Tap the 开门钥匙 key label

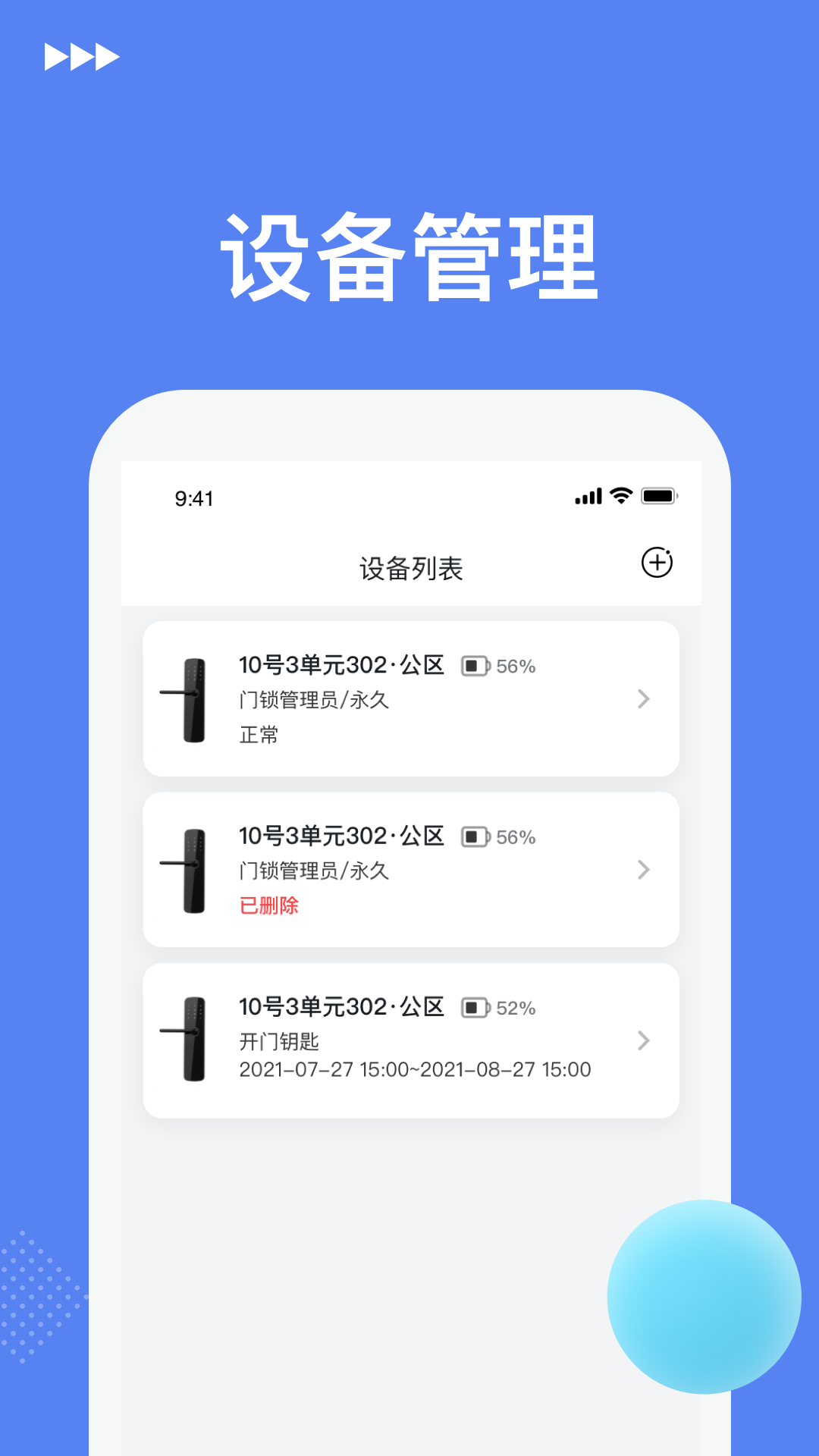[x=279, y=1042]
